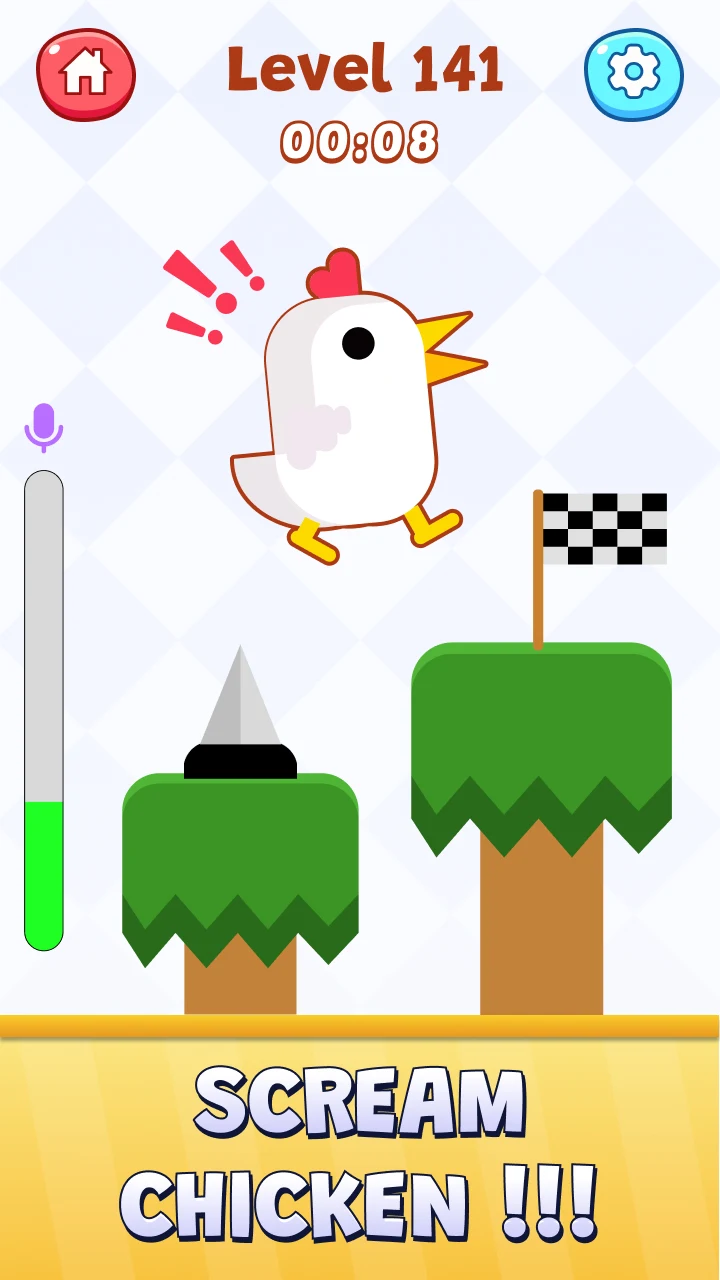Viewport: 720px width, 1280px height.
Task: Tap the purple microphone icon
Action: [x=42, y=428]
